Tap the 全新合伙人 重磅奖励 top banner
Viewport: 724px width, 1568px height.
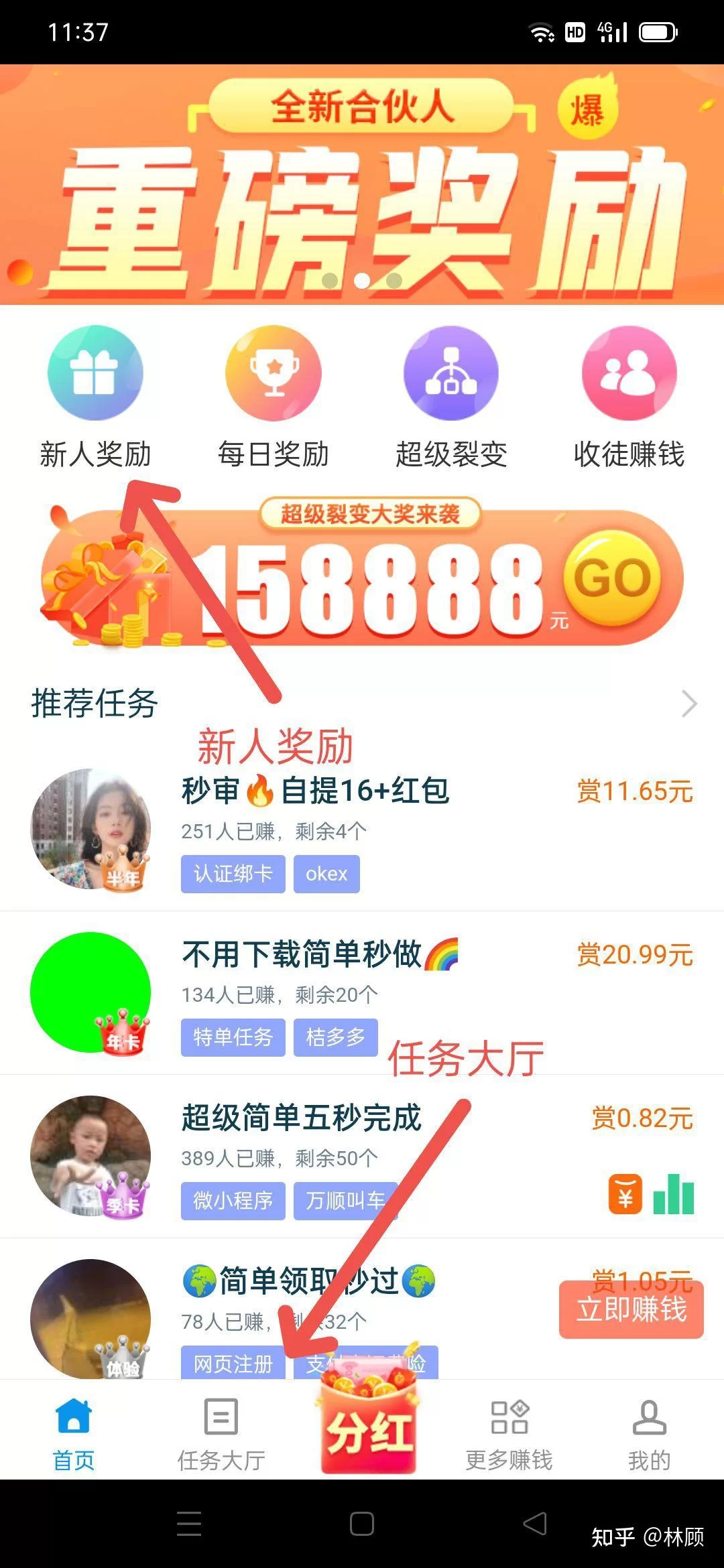pyautogui.click(x=362, y=184)
